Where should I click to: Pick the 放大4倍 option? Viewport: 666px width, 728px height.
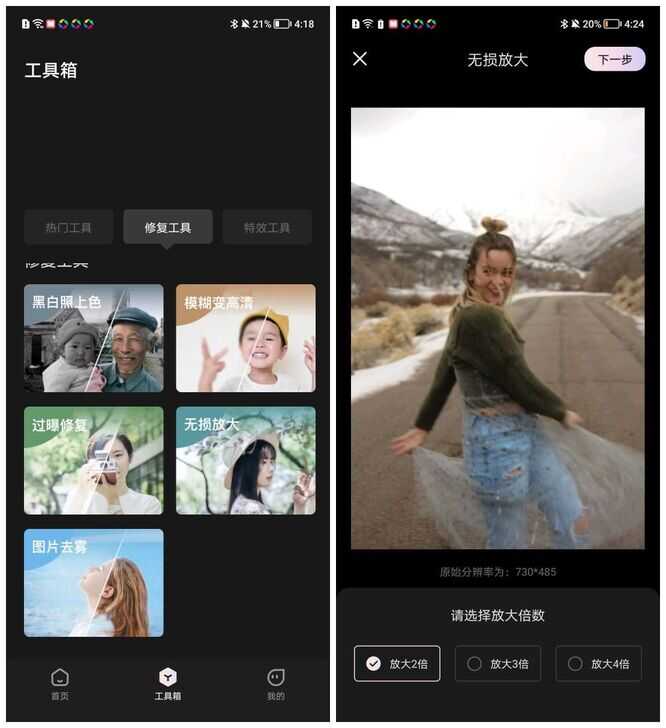[598, 663]
